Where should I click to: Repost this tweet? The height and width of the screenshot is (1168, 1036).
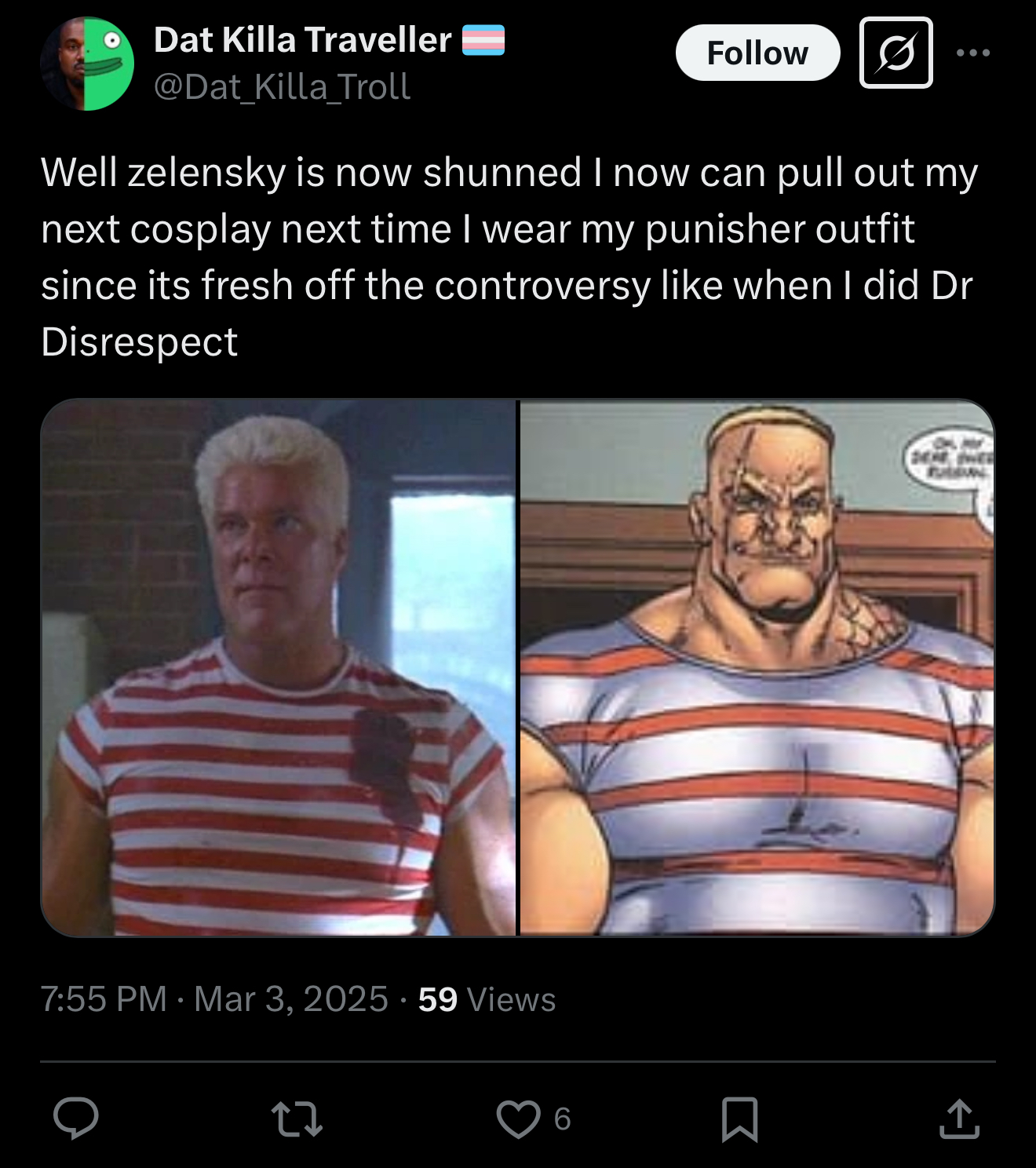297,1118
